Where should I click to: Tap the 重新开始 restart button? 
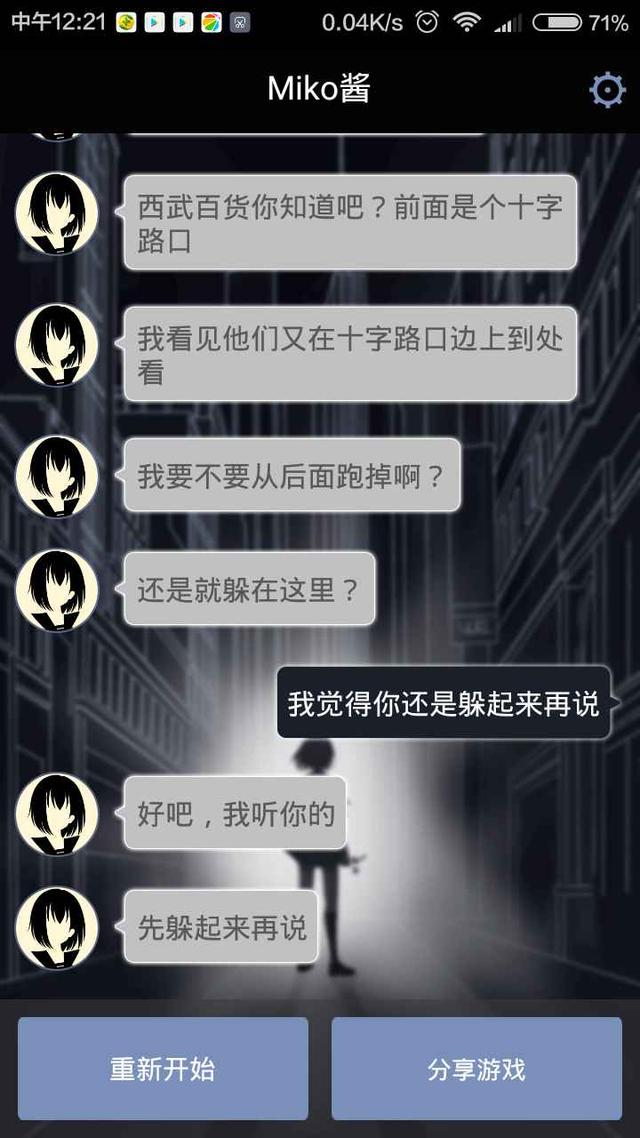[x=163, y=1068]
